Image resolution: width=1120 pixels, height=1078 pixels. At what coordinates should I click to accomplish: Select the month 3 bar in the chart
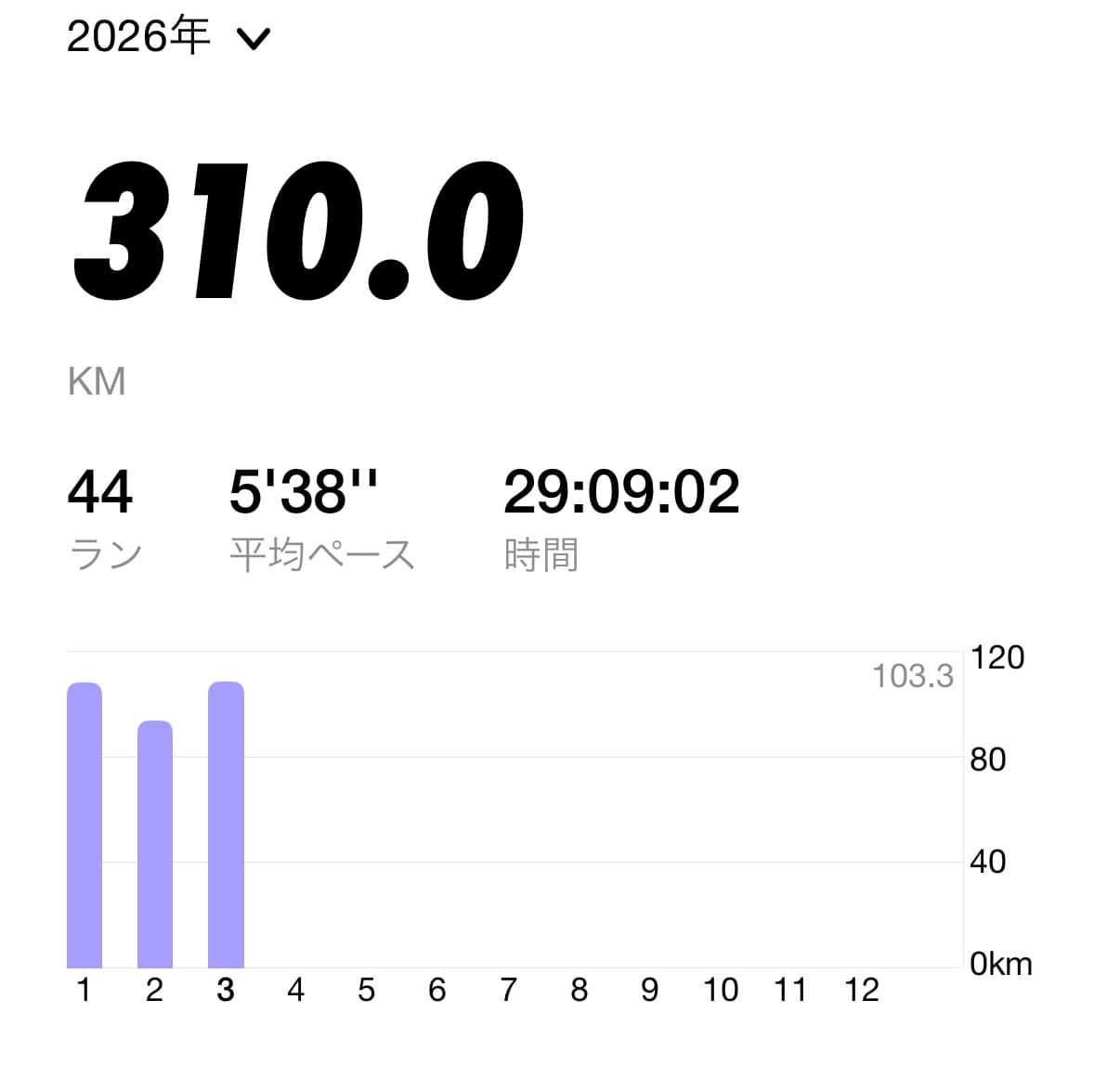click(226, 825)
